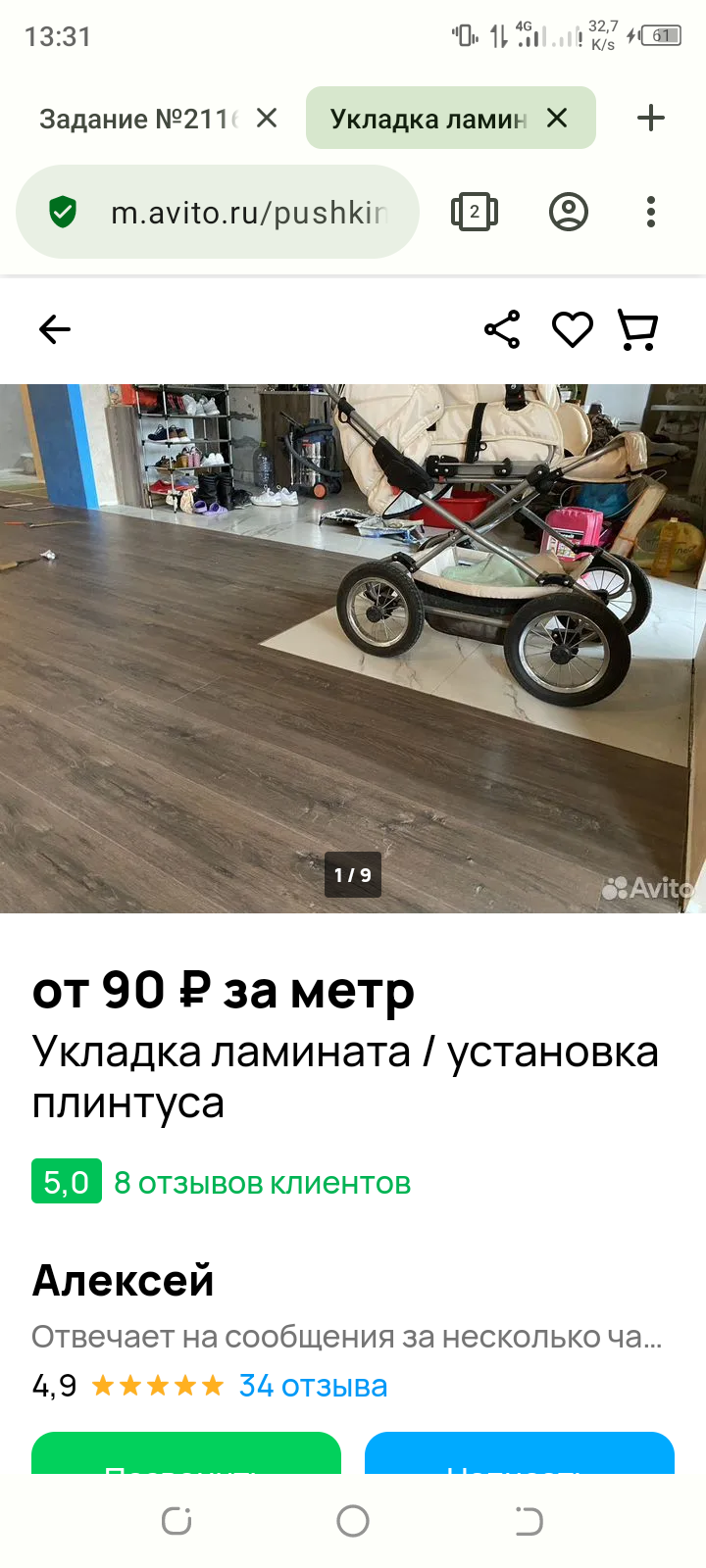Open a new browser tab
Screen dimensions: 706x1568
click(650, 119)
